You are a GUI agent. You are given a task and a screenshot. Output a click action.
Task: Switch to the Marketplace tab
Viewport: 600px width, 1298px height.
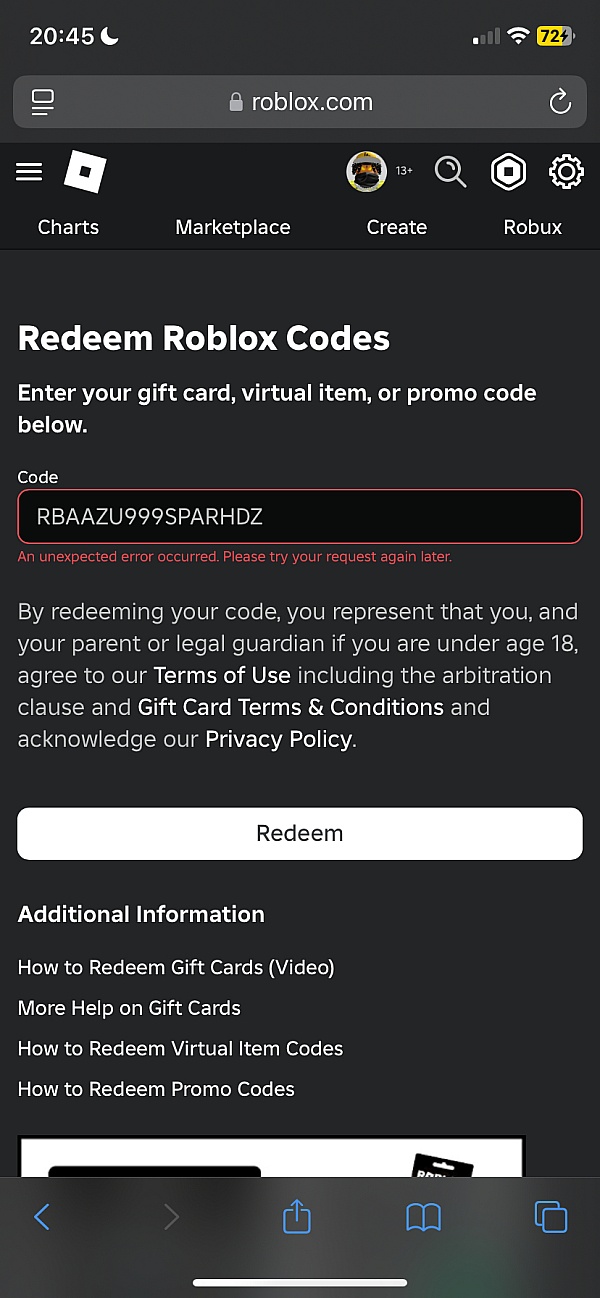233,227
